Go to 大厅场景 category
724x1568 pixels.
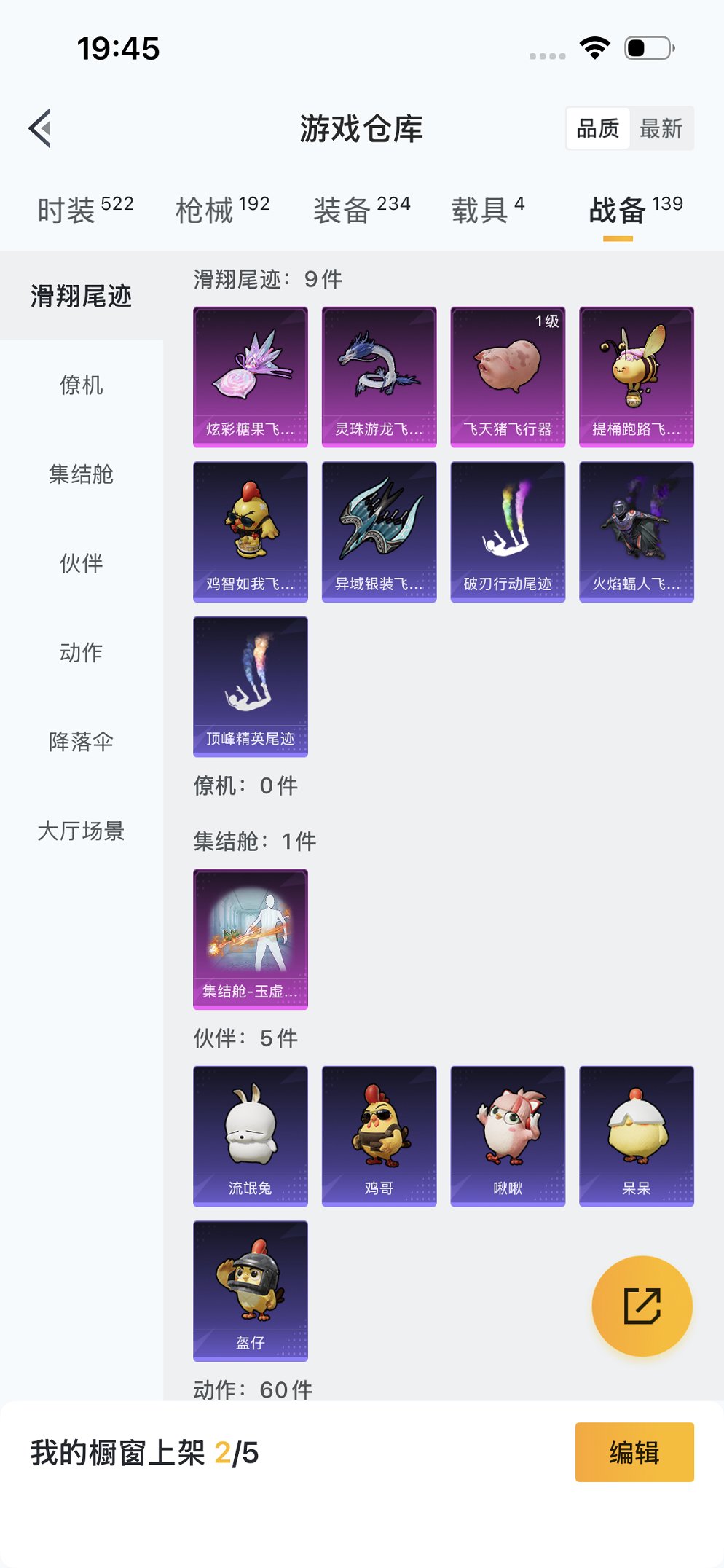(x=81, y=831)
